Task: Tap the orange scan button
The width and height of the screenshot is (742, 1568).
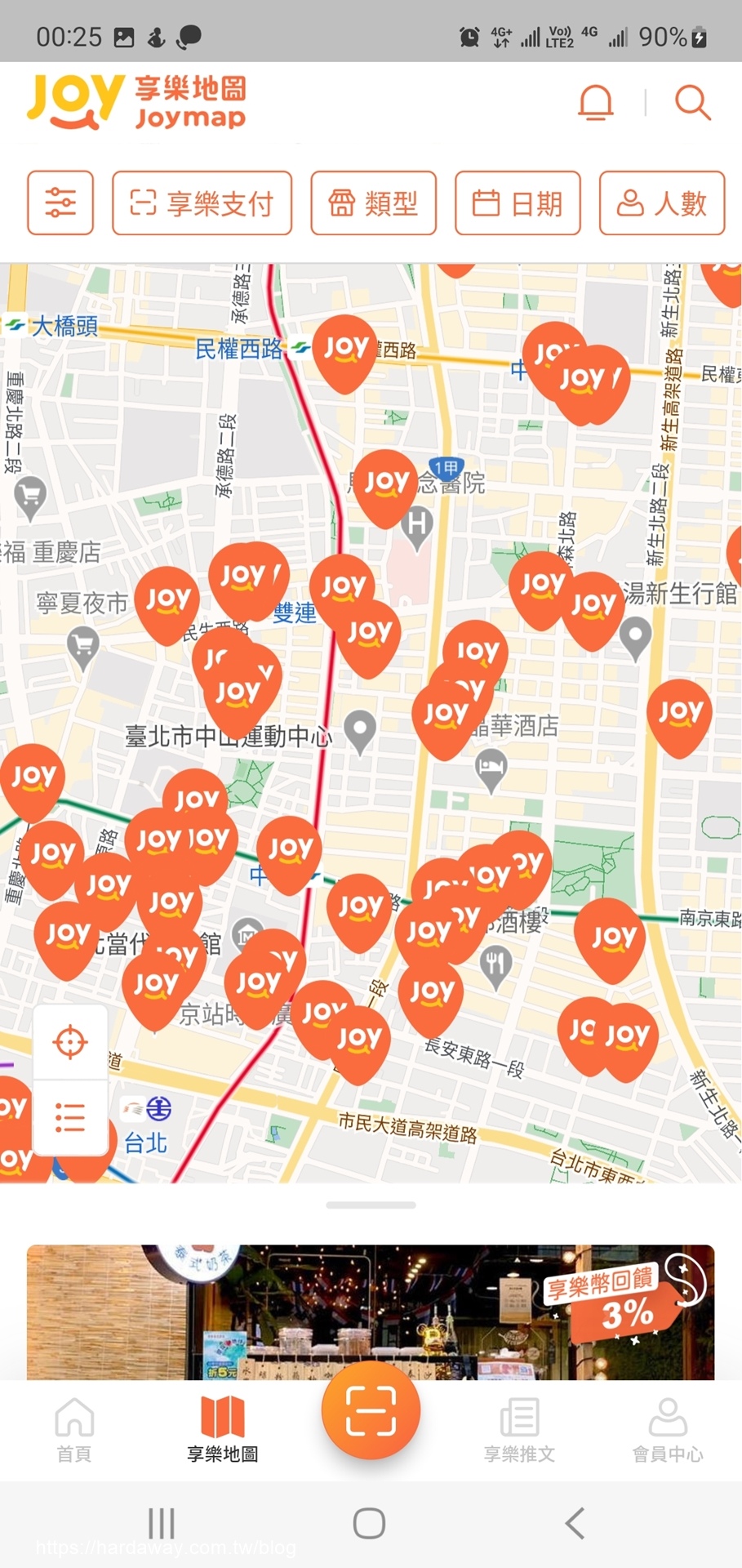Action: pos(371,1410)
